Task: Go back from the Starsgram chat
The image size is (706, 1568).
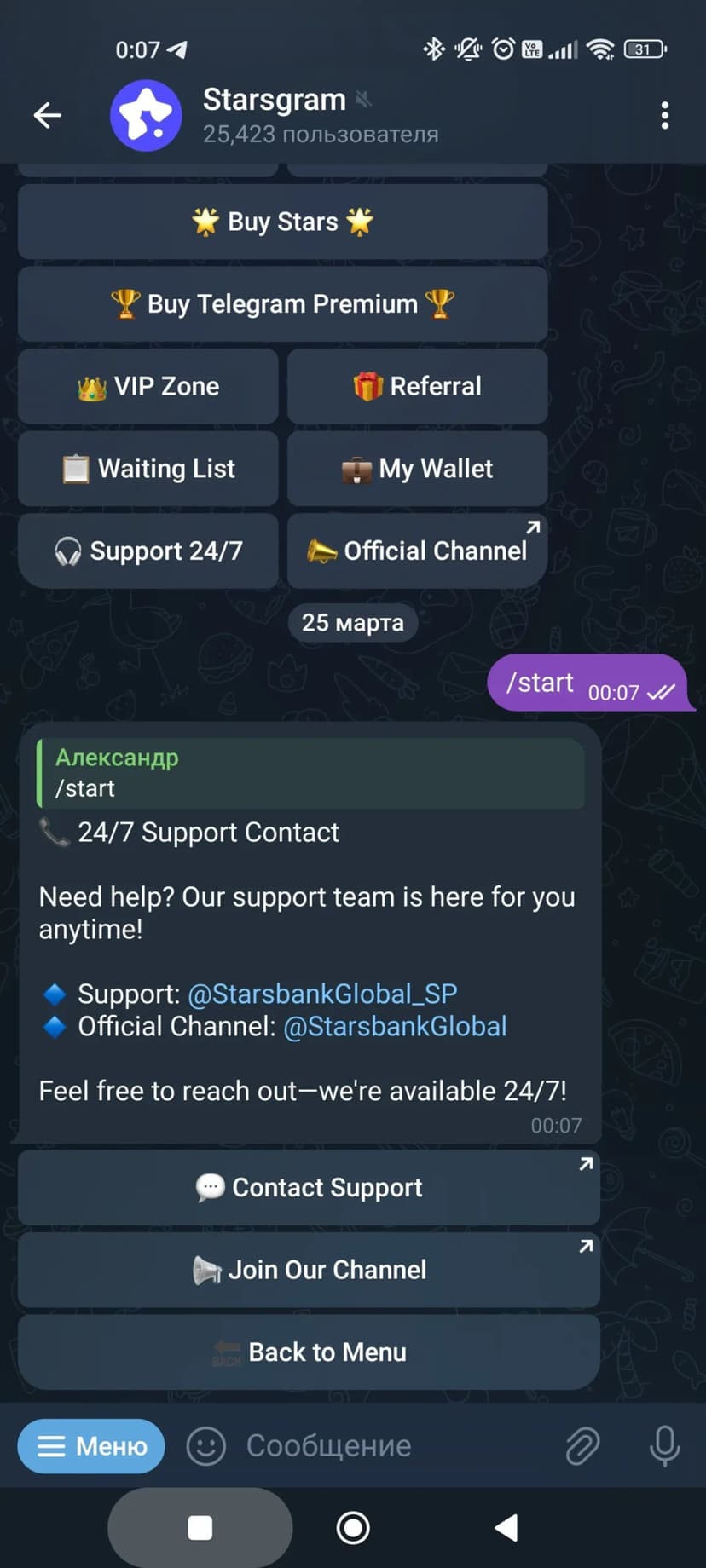Action: (x=48, y=115)
